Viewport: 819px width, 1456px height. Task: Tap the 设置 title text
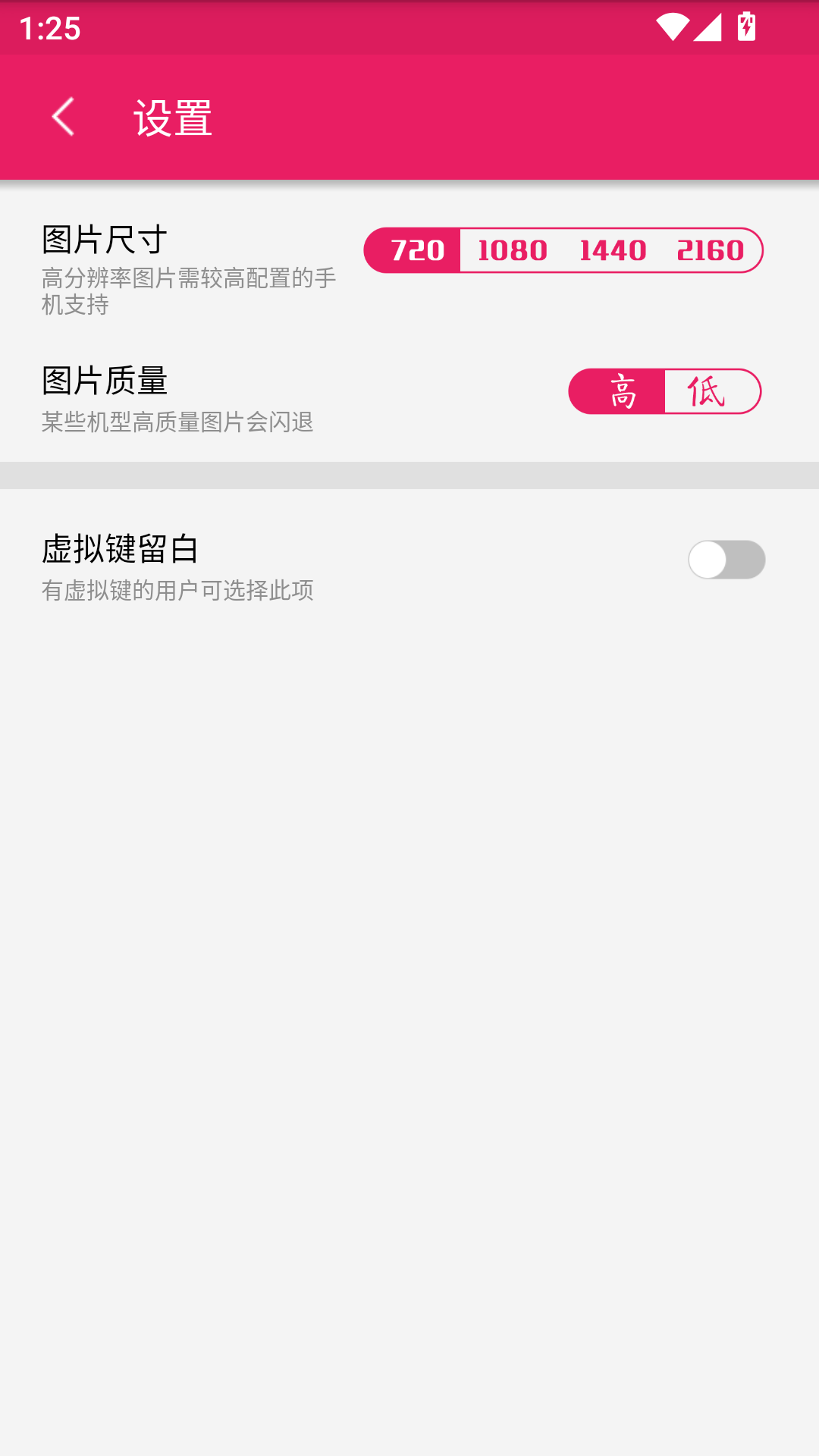click(173, 118)
